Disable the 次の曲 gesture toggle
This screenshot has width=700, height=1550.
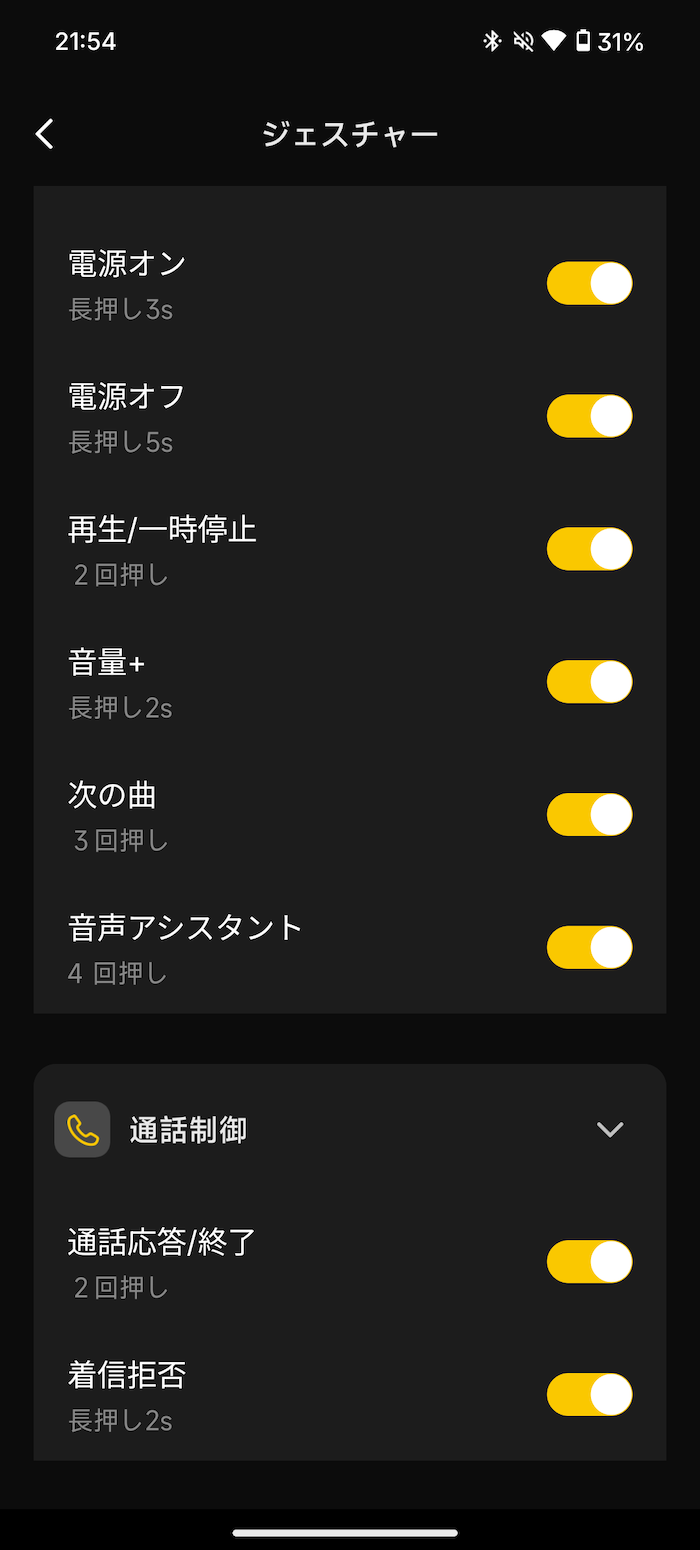pos(589,815)
